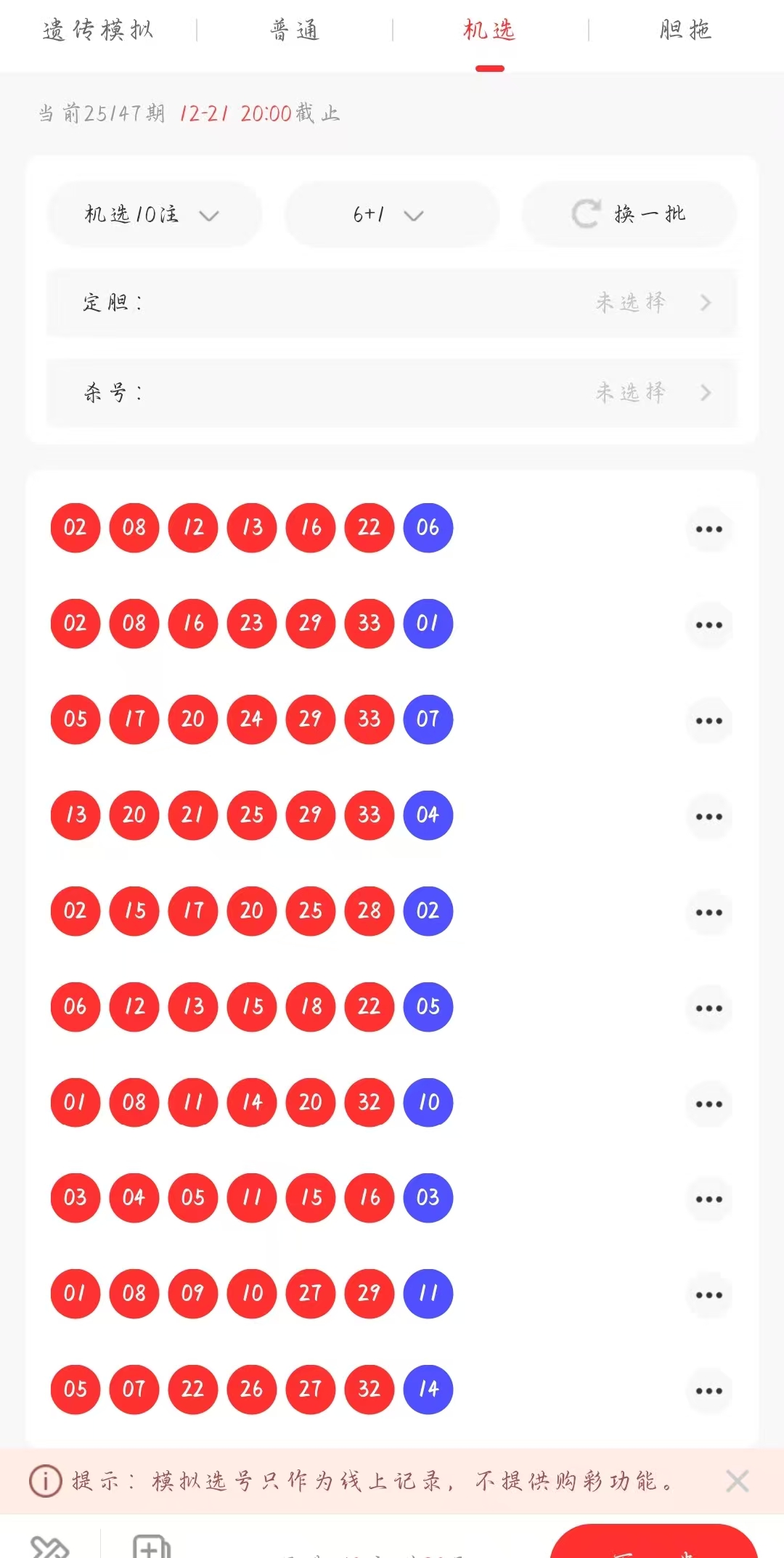784x1558 pixels.
Task: View options for the row ending in blue 05
Action: (x=709, y=1008)
